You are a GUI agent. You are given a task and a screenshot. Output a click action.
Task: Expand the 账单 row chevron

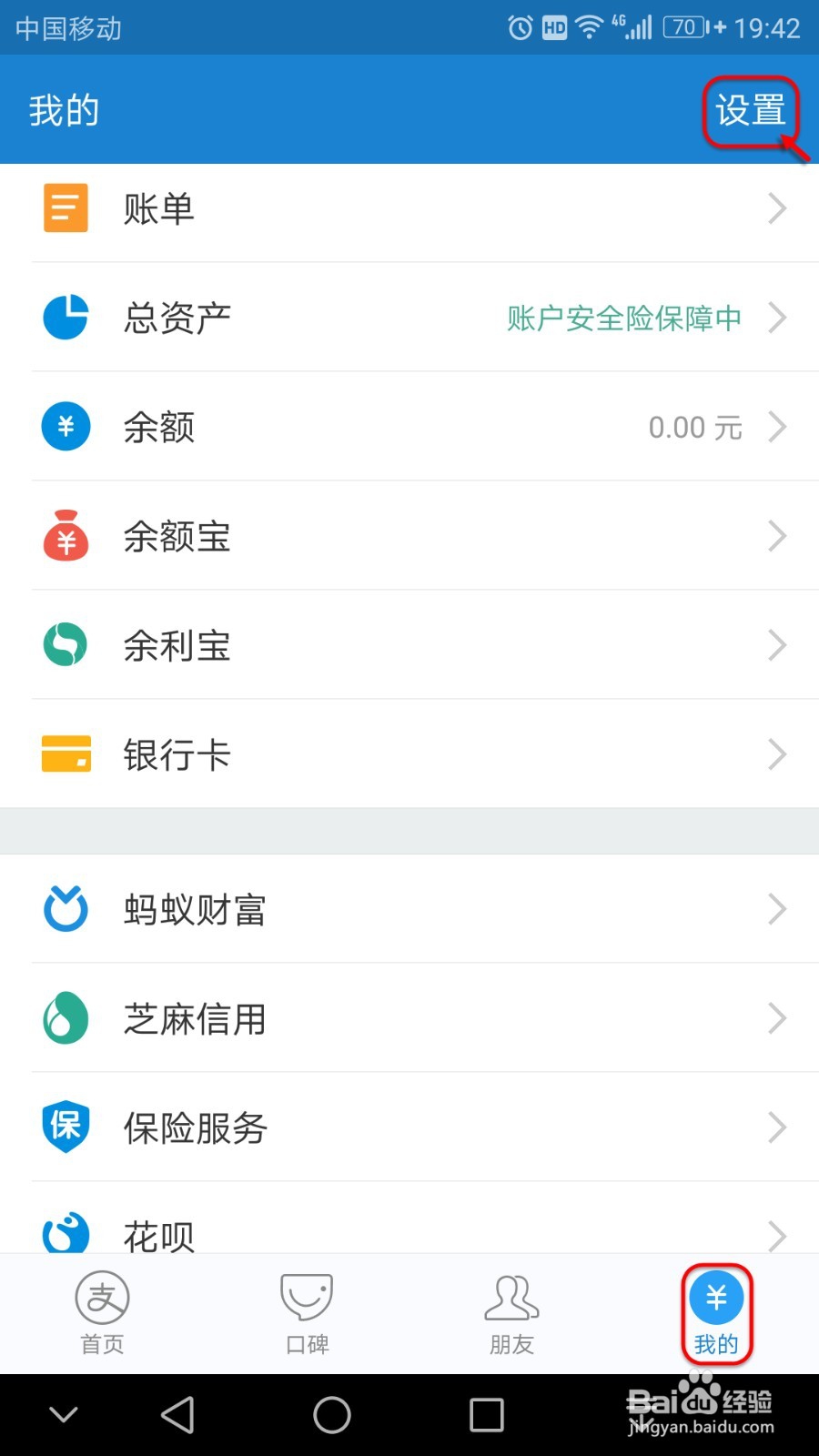[776, 207]
